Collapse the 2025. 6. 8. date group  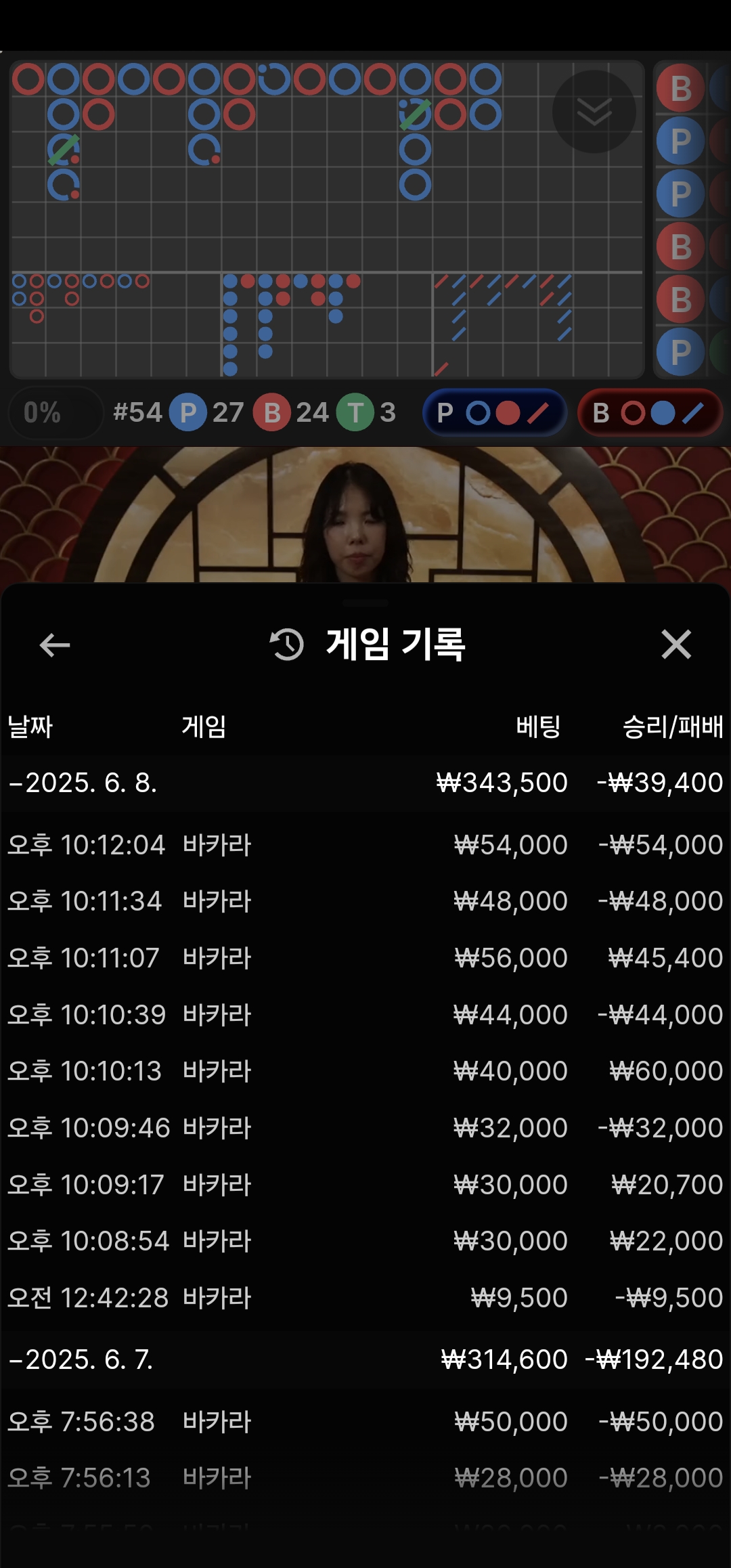click(x=83, y=783)
